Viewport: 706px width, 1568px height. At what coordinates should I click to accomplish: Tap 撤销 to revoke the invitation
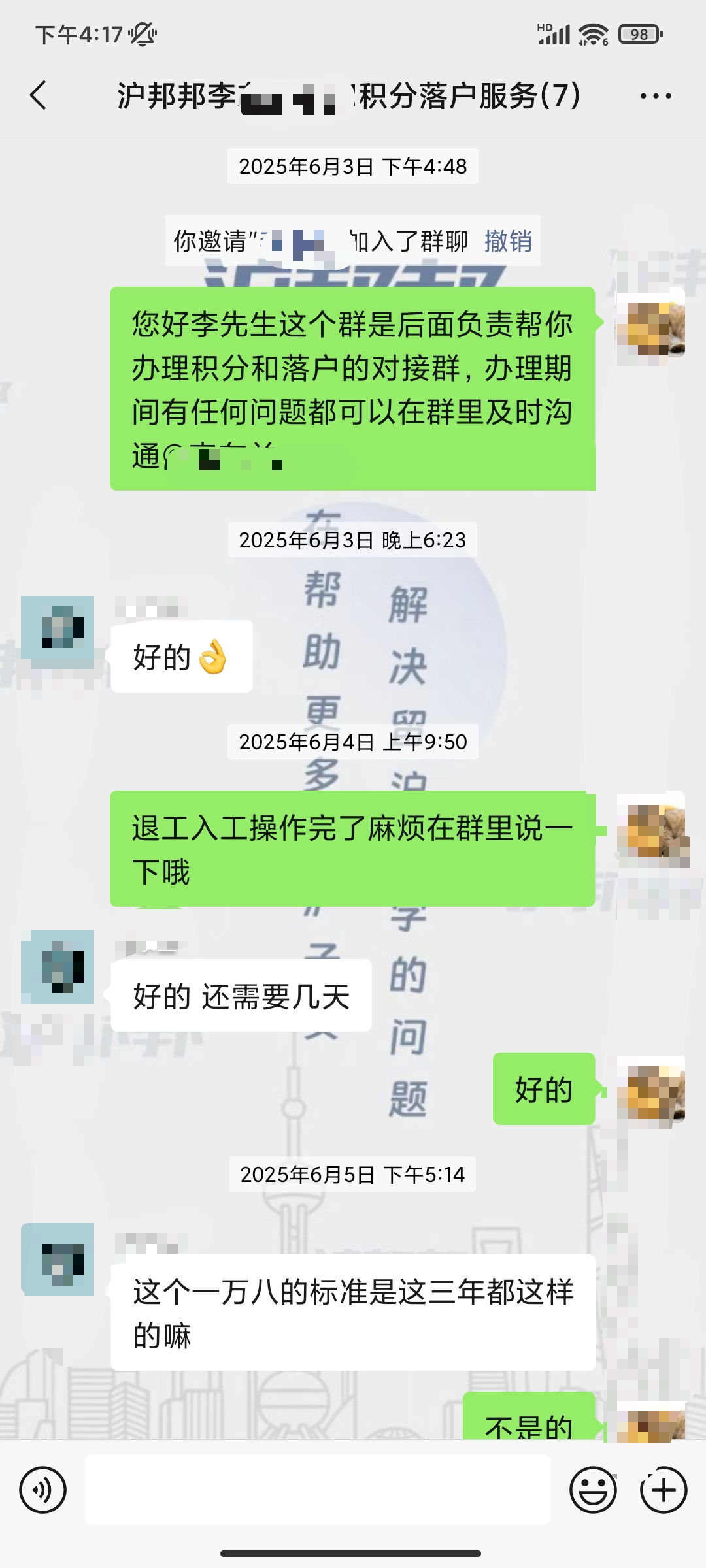coord(508,241)
